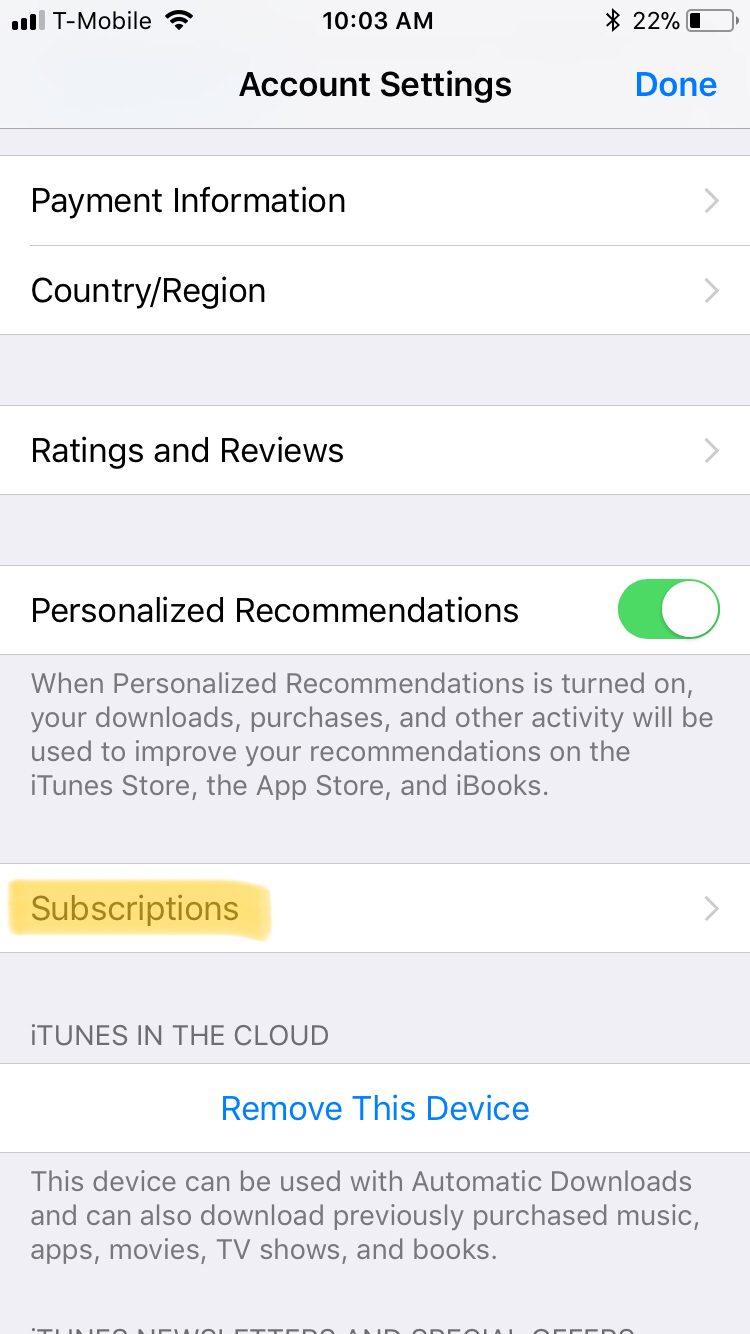Tap Done to close Account Settings

(x=675, y=85)
